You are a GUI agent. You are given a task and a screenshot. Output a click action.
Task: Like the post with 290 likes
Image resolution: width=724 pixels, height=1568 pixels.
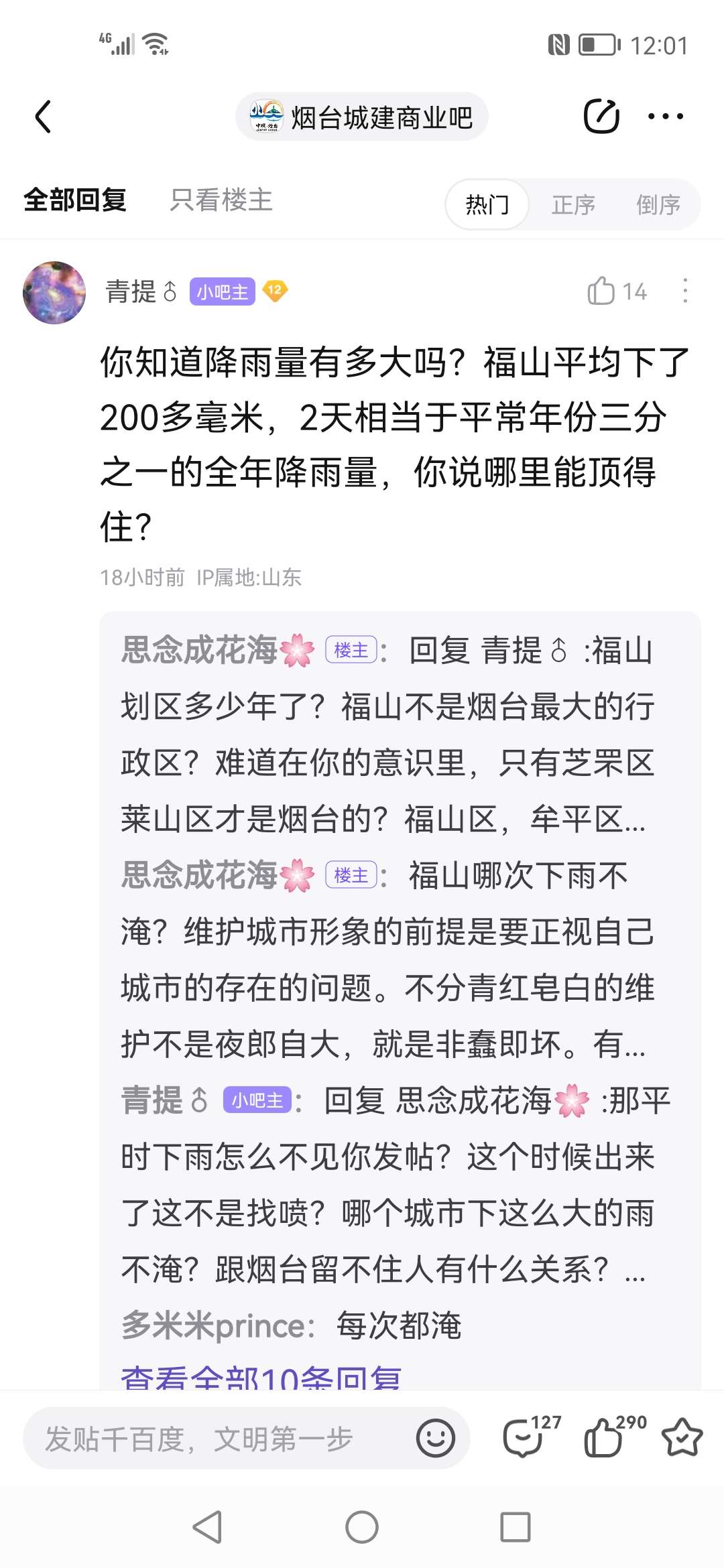coord(603,1438)
